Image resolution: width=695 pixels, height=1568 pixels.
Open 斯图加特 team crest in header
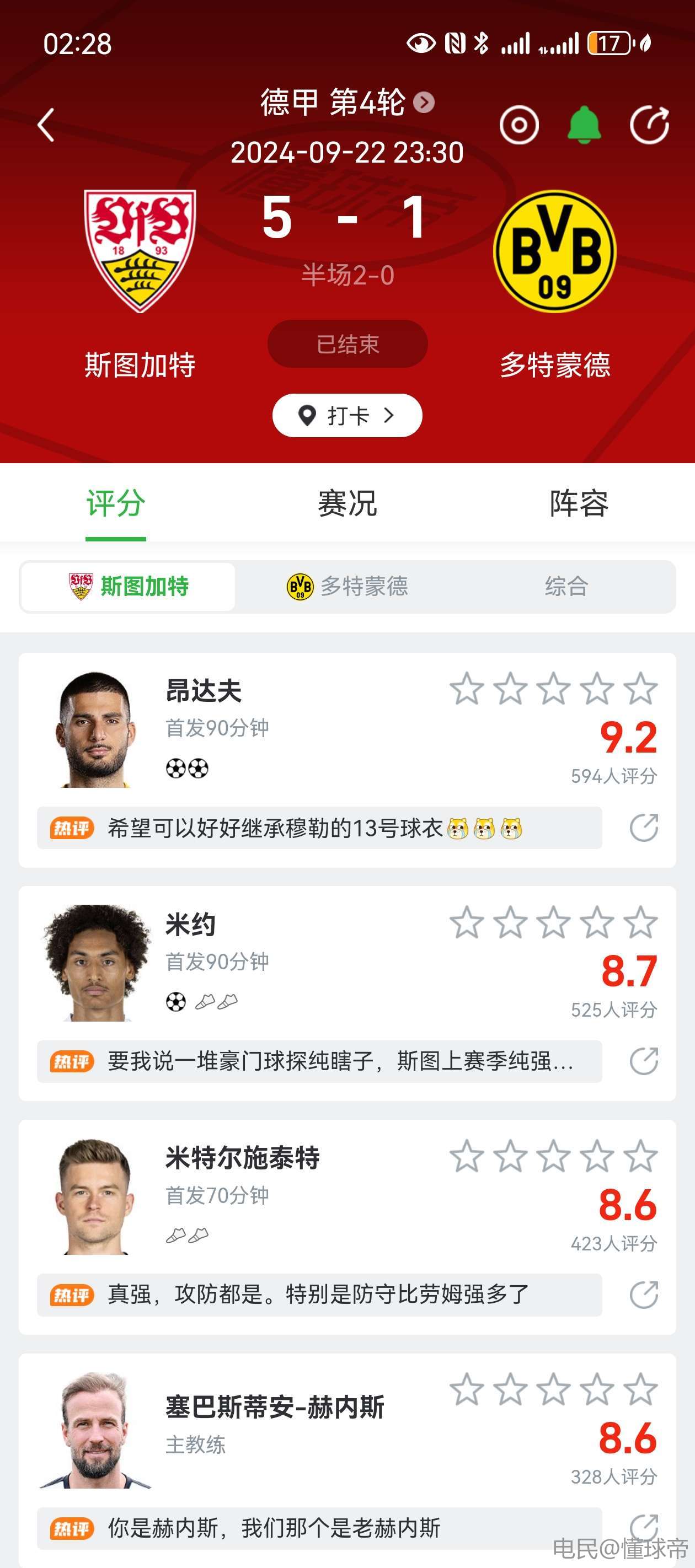(140, 251)
